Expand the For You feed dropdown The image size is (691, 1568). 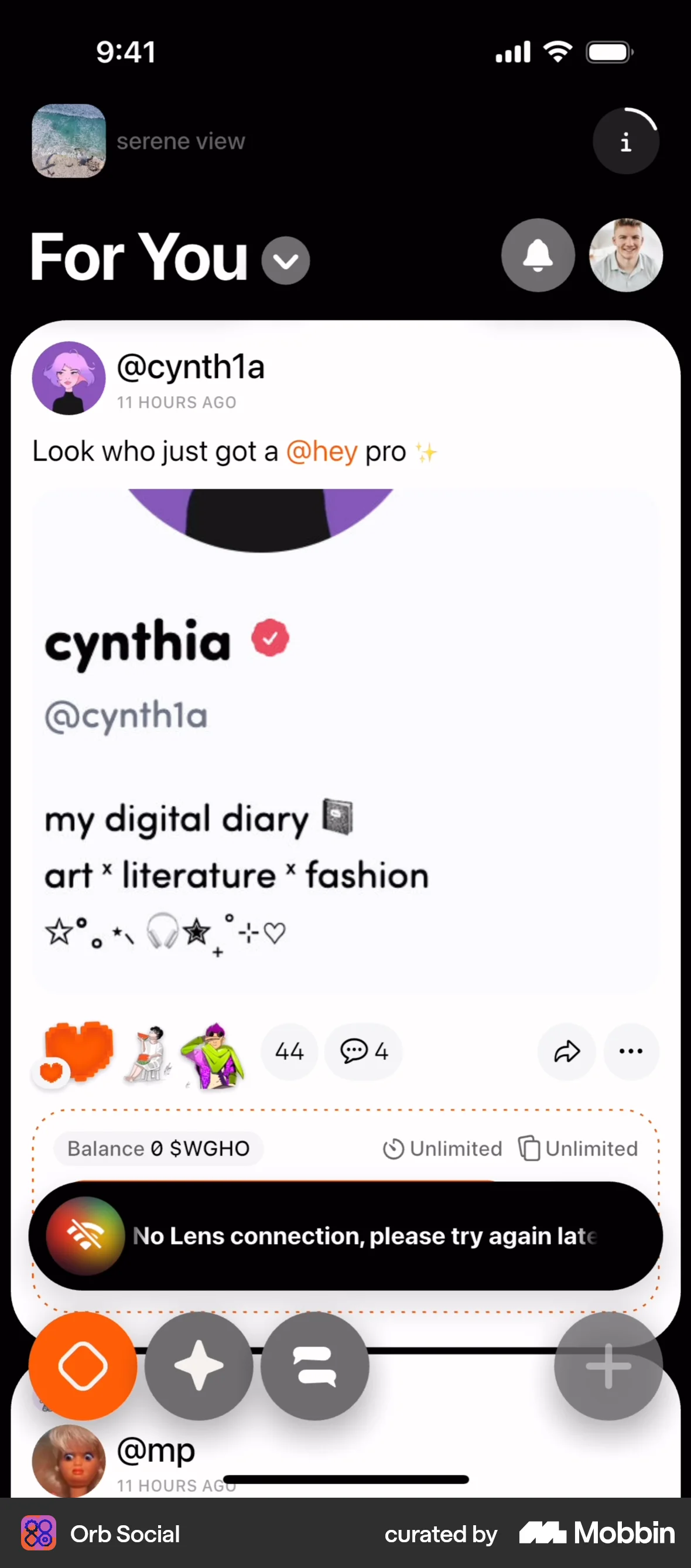pyautogui.click(x=285, y=261)
